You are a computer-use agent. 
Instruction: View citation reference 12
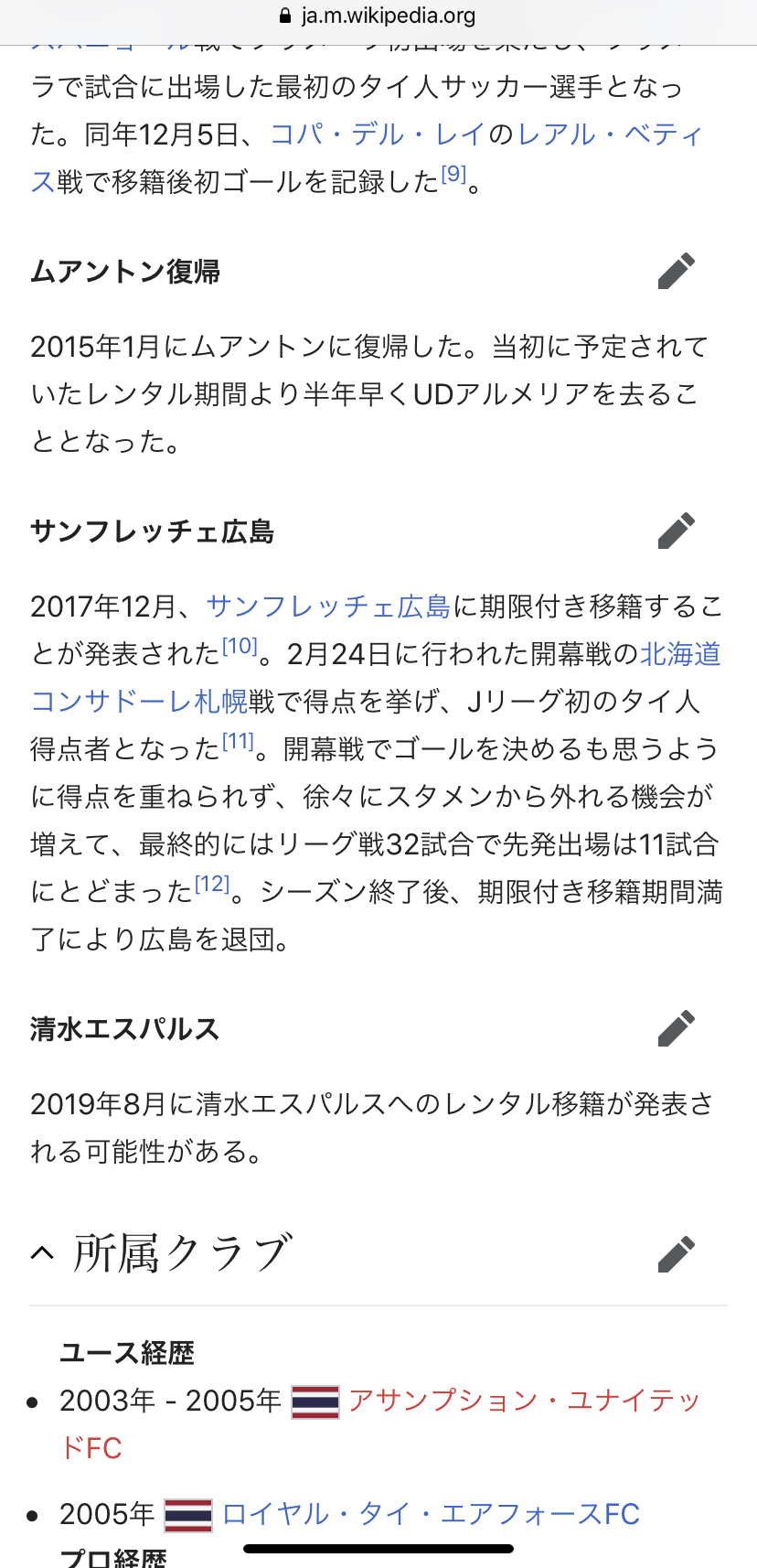pos(212,885)
